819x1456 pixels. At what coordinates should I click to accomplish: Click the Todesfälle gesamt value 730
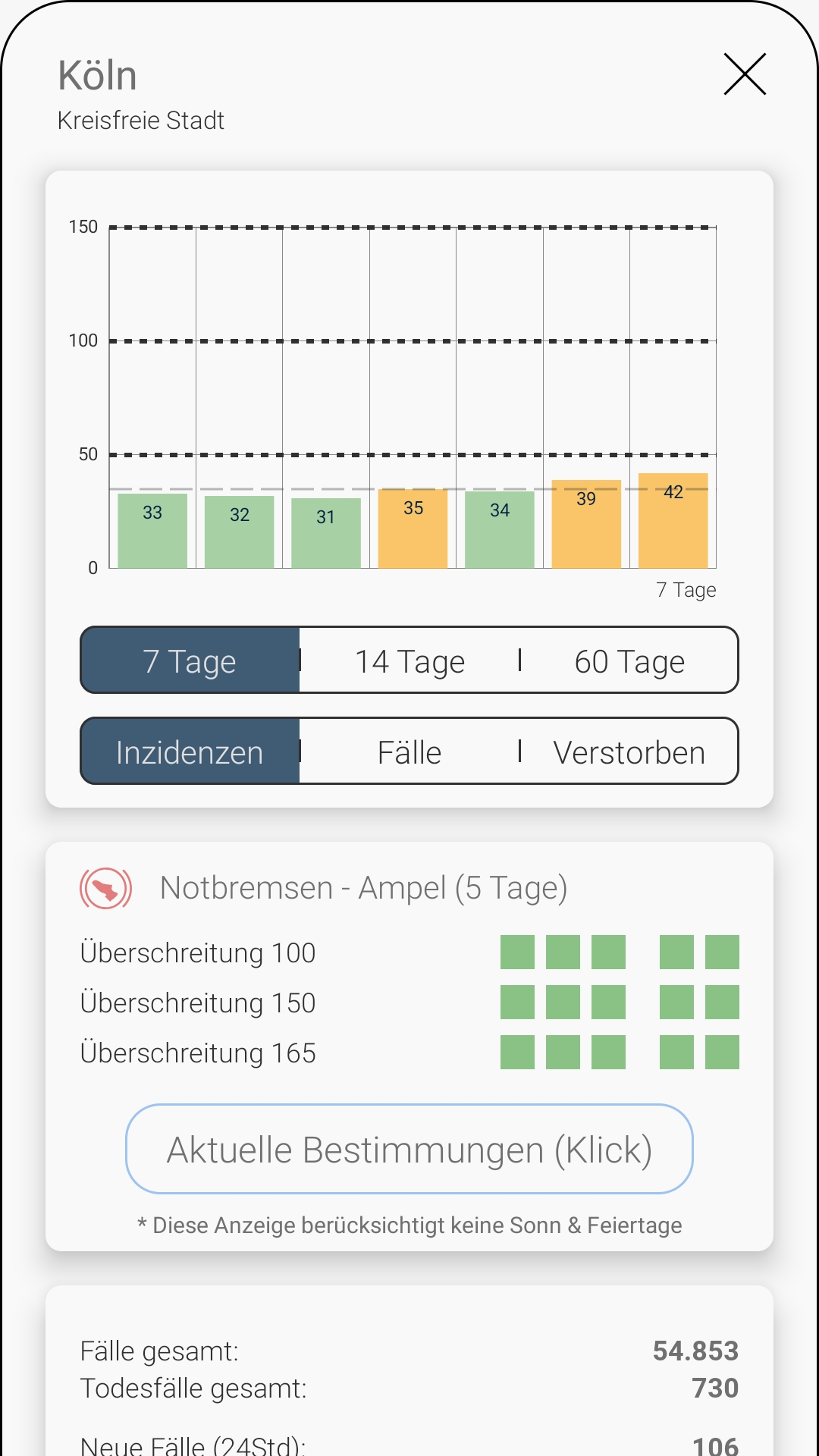715,1388
